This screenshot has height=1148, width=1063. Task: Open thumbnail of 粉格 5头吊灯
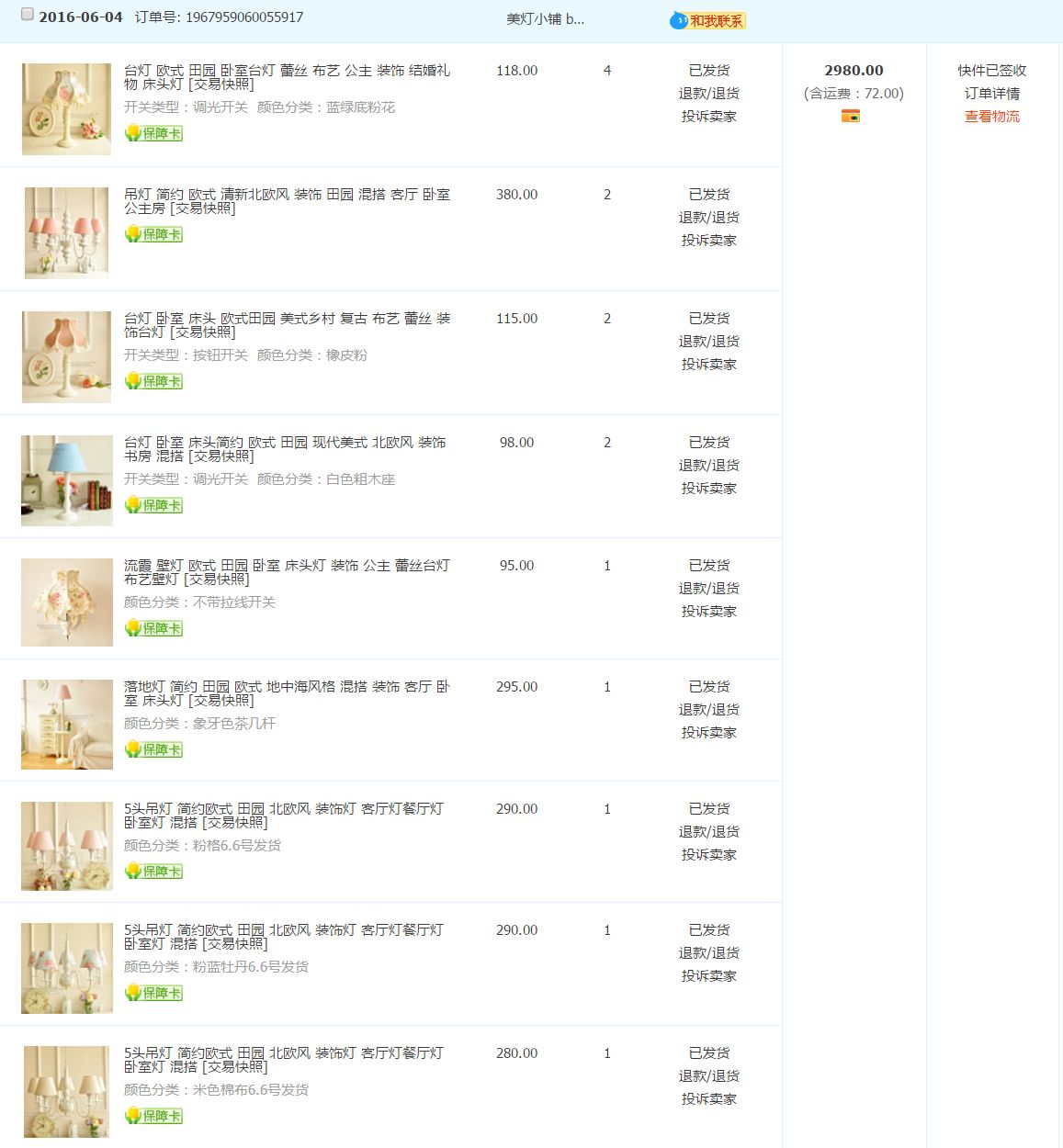coord(66,845)
